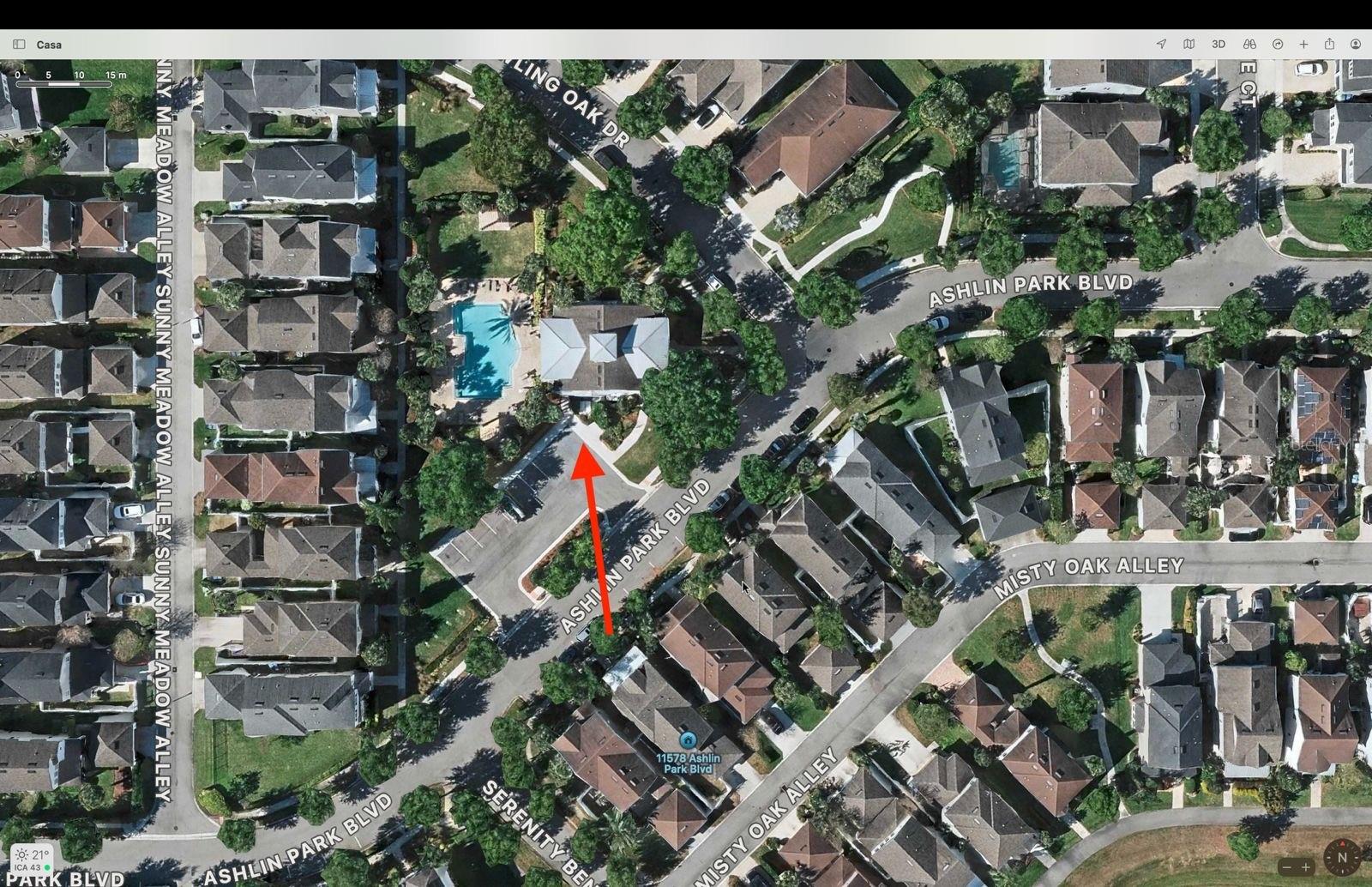1372x887 pixels.
Task: Zoom in with the map plus button
Action: pyautogui.click(x=1306, y=867)
